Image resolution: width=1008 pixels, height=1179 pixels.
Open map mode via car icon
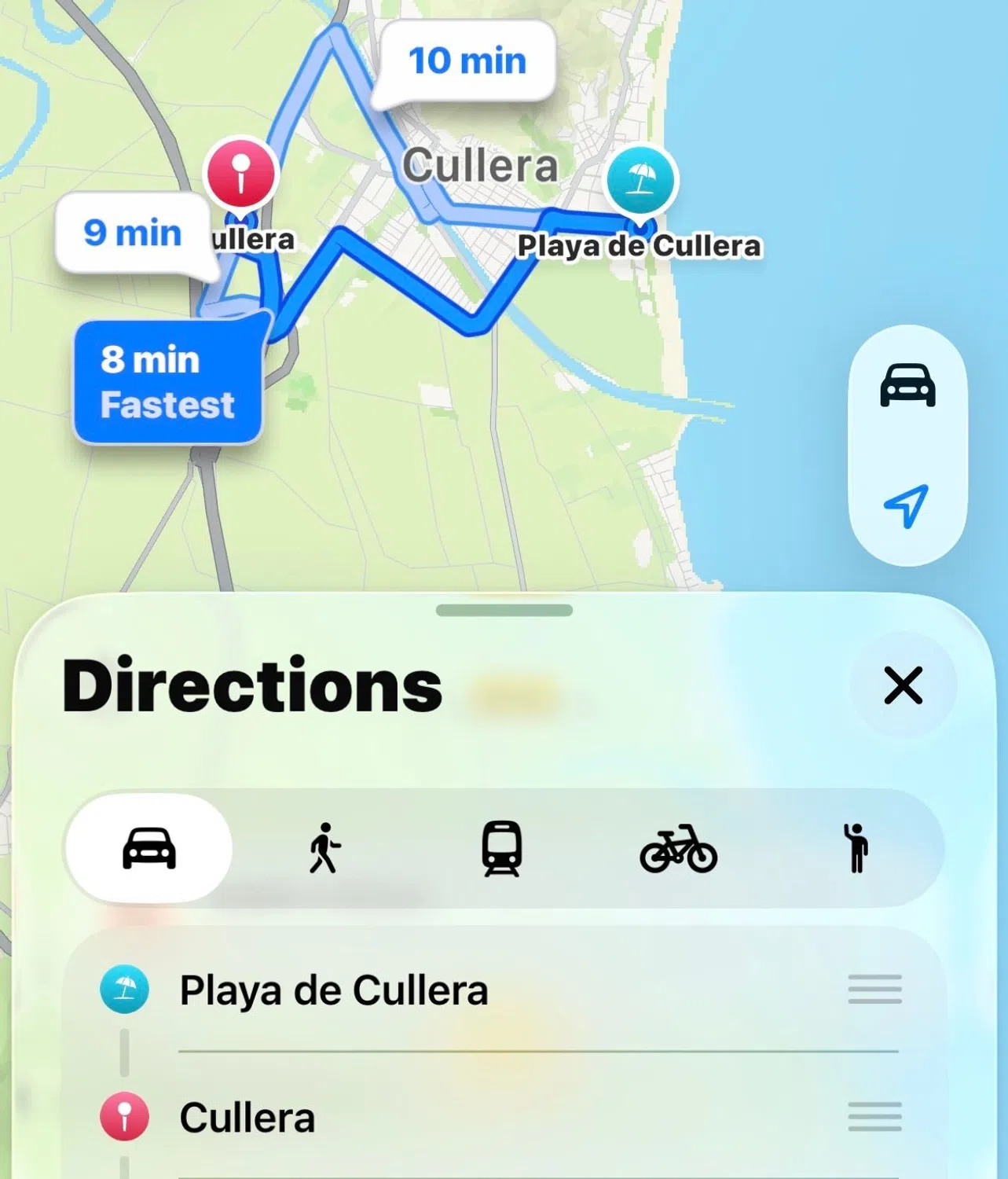pyautogui.click(x=907, y=386)
